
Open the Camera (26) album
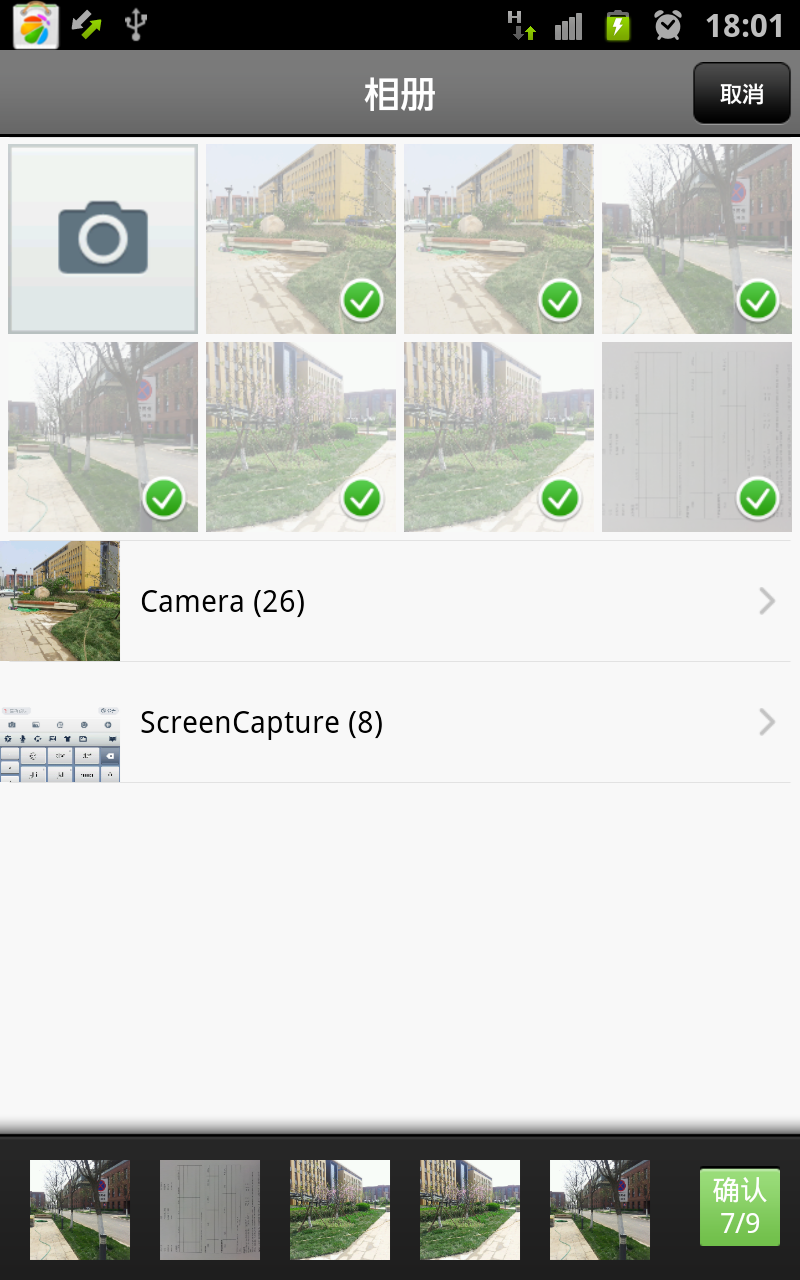[x=400, y=601]
